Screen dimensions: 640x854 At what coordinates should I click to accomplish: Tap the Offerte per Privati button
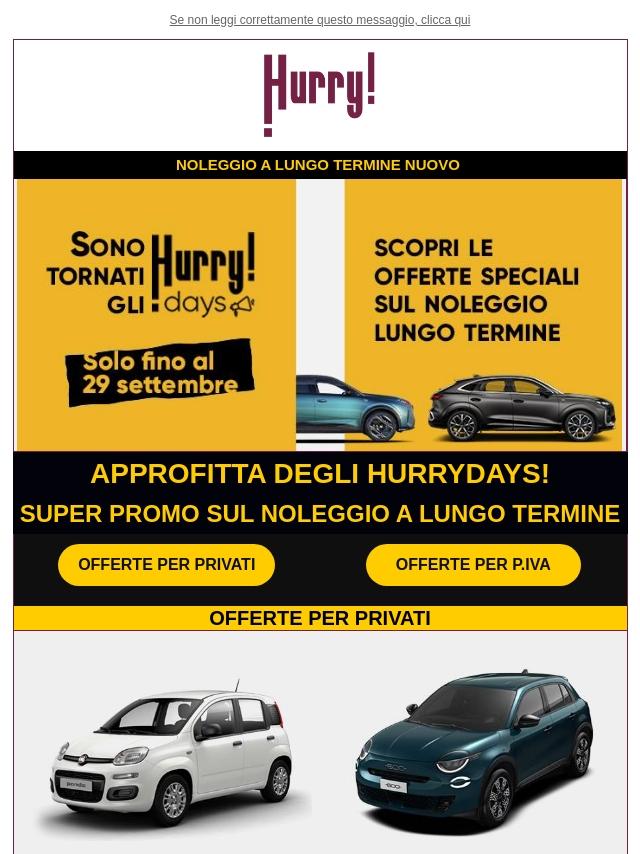coord(166,565)
